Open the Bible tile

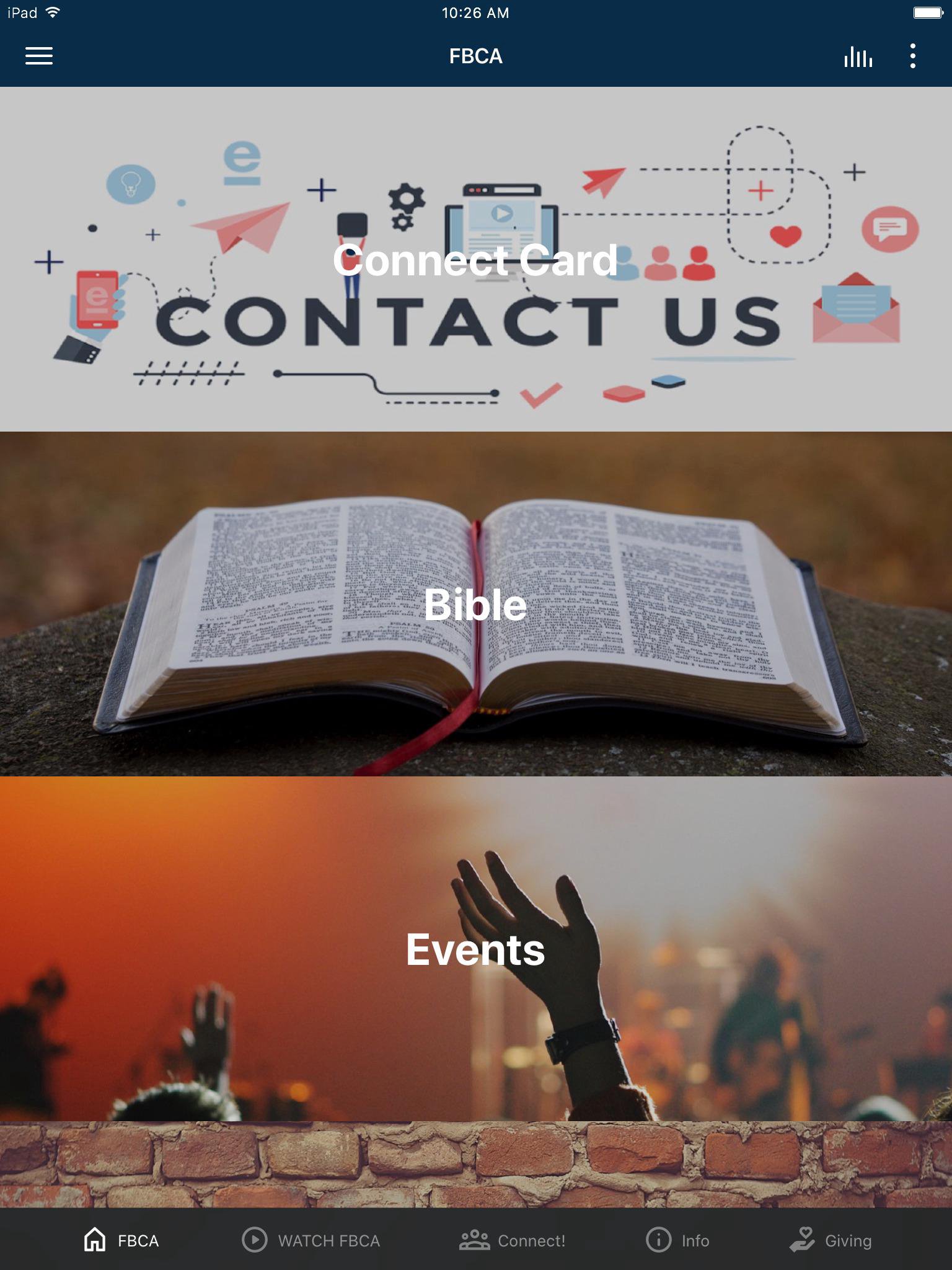(x=476, y=604)
